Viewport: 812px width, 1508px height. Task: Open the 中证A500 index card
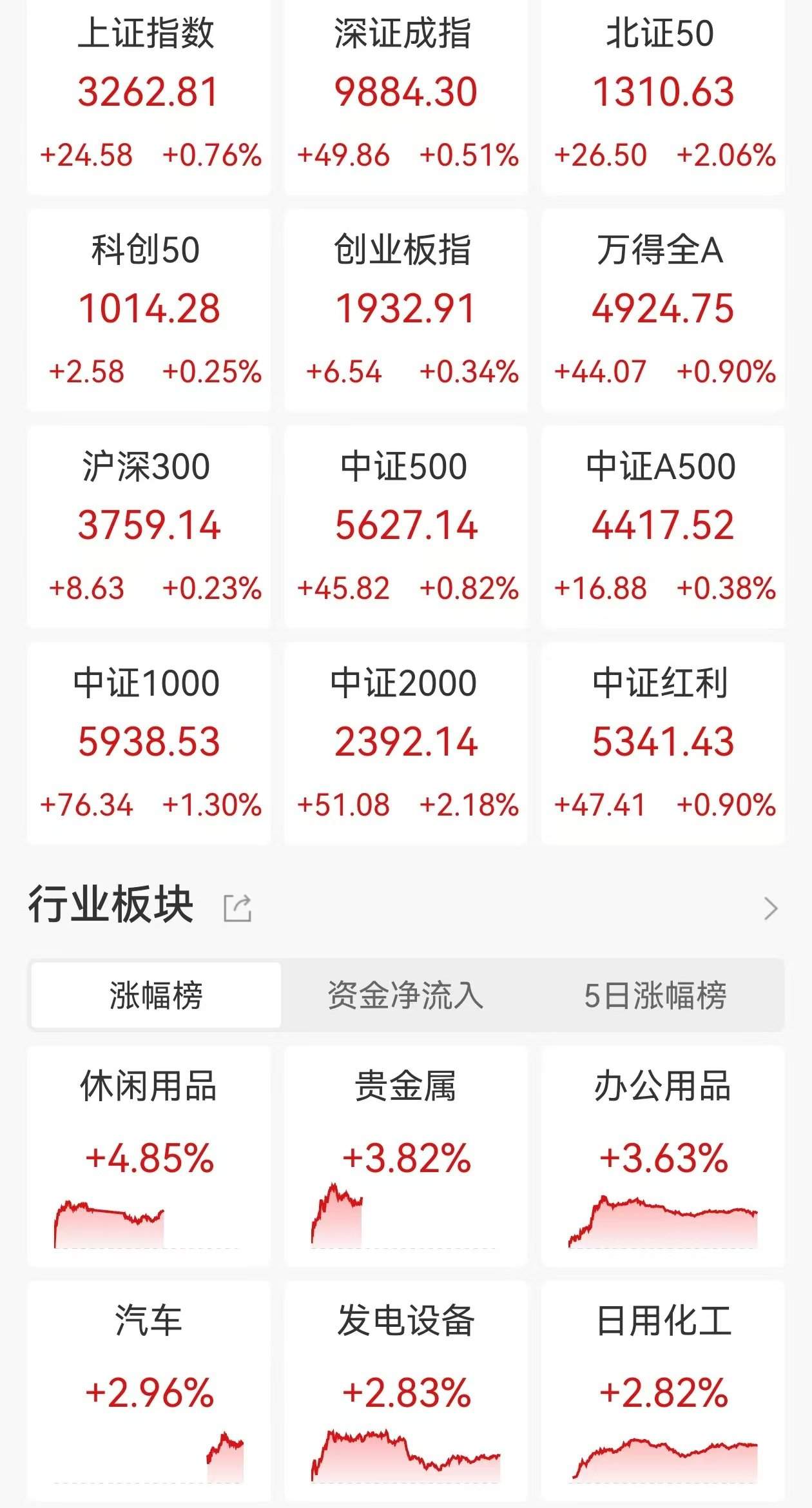pyautogui.click(x=662, y=526)
